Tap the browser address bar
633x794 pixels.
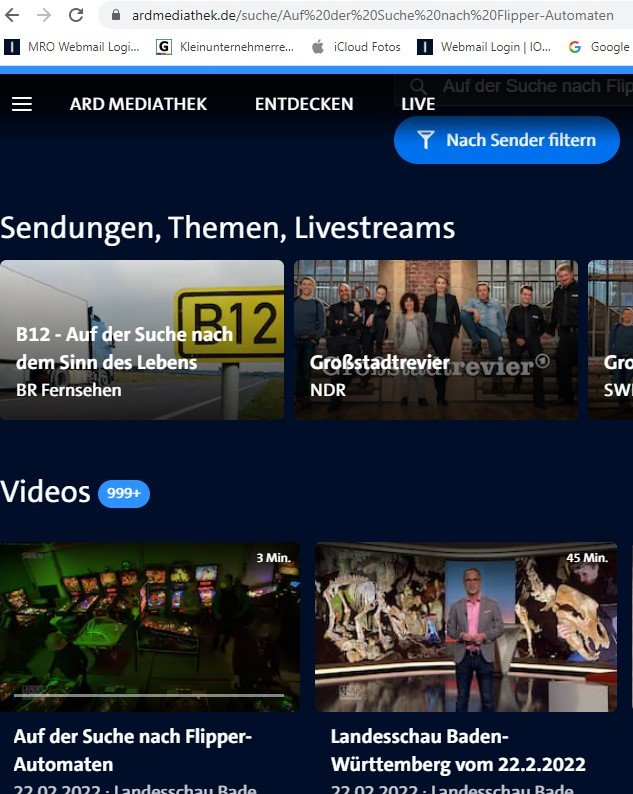(370, 15)
